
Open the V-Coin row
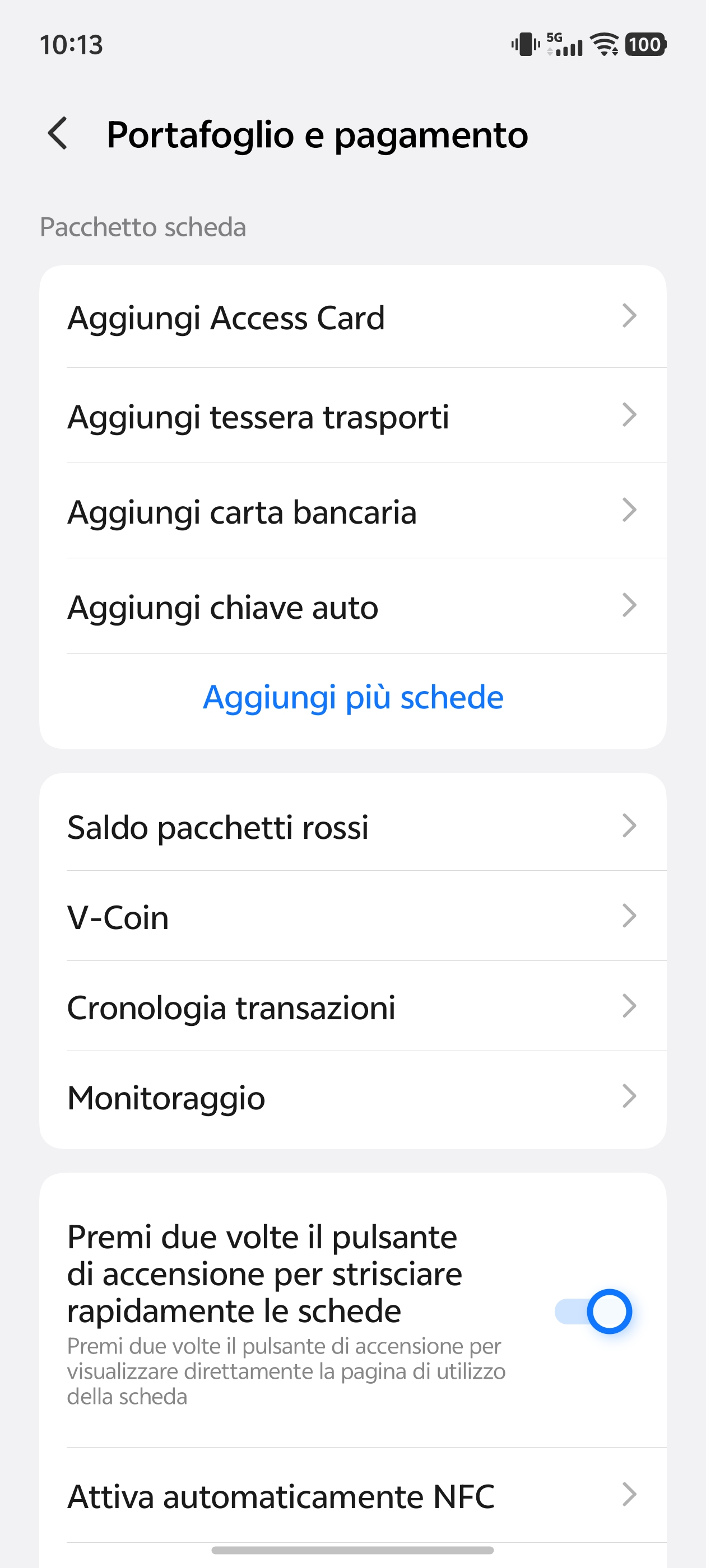tap(352, 917)
